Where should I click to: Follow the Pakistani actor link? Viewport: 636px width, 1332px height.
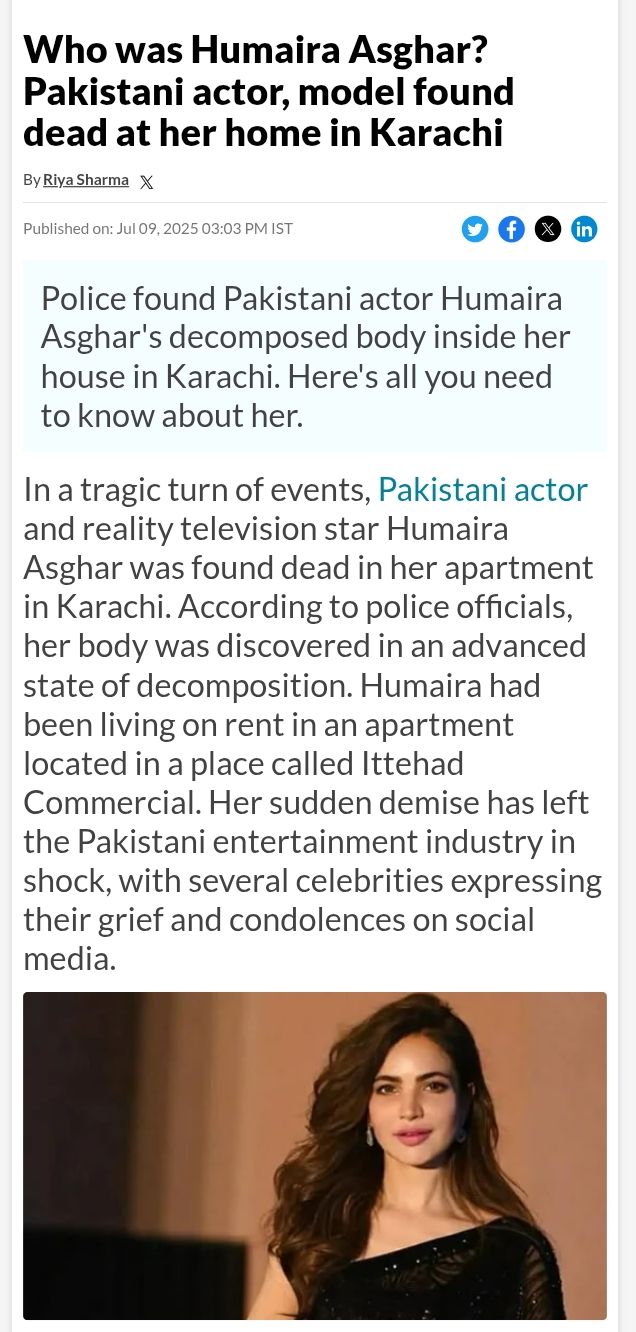coord(483,490)
